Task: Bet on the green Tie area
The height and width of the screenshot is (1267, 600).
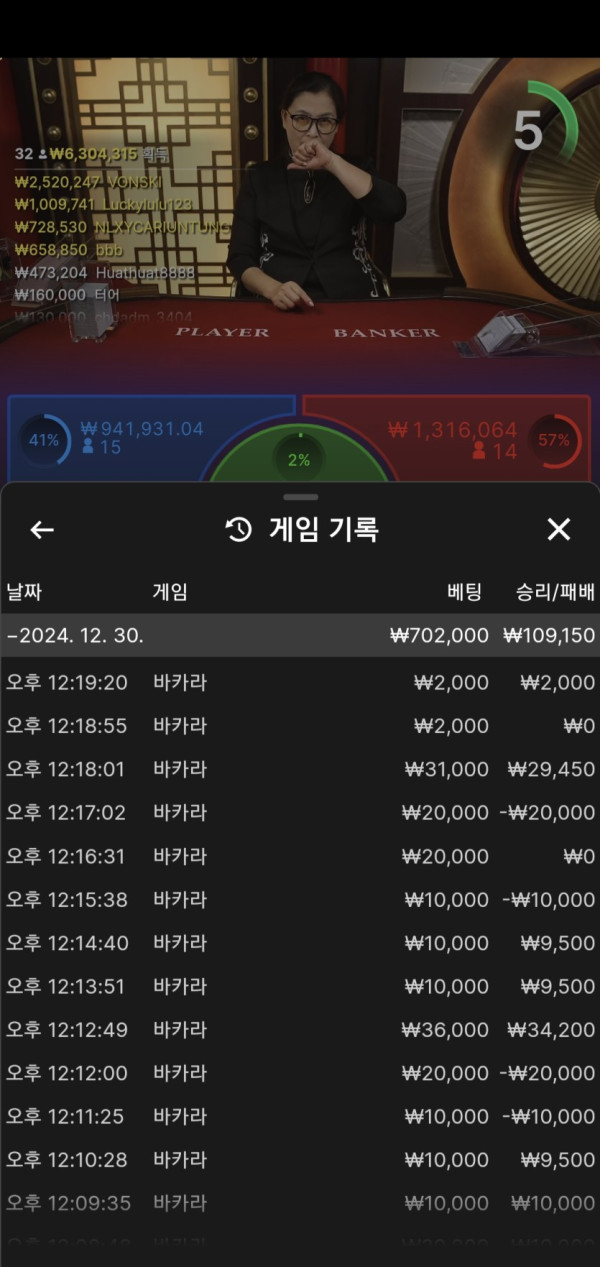Action: (x=299, y=460)
